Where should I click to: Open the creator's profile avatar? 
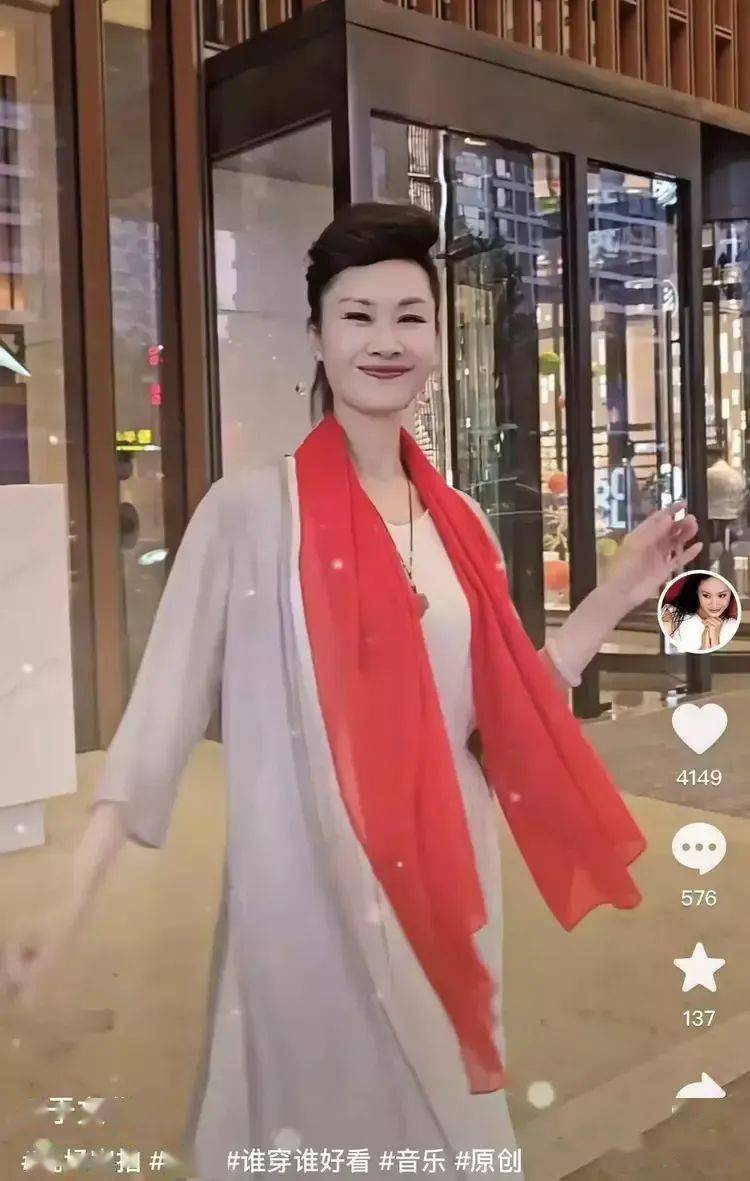[699, 612]
